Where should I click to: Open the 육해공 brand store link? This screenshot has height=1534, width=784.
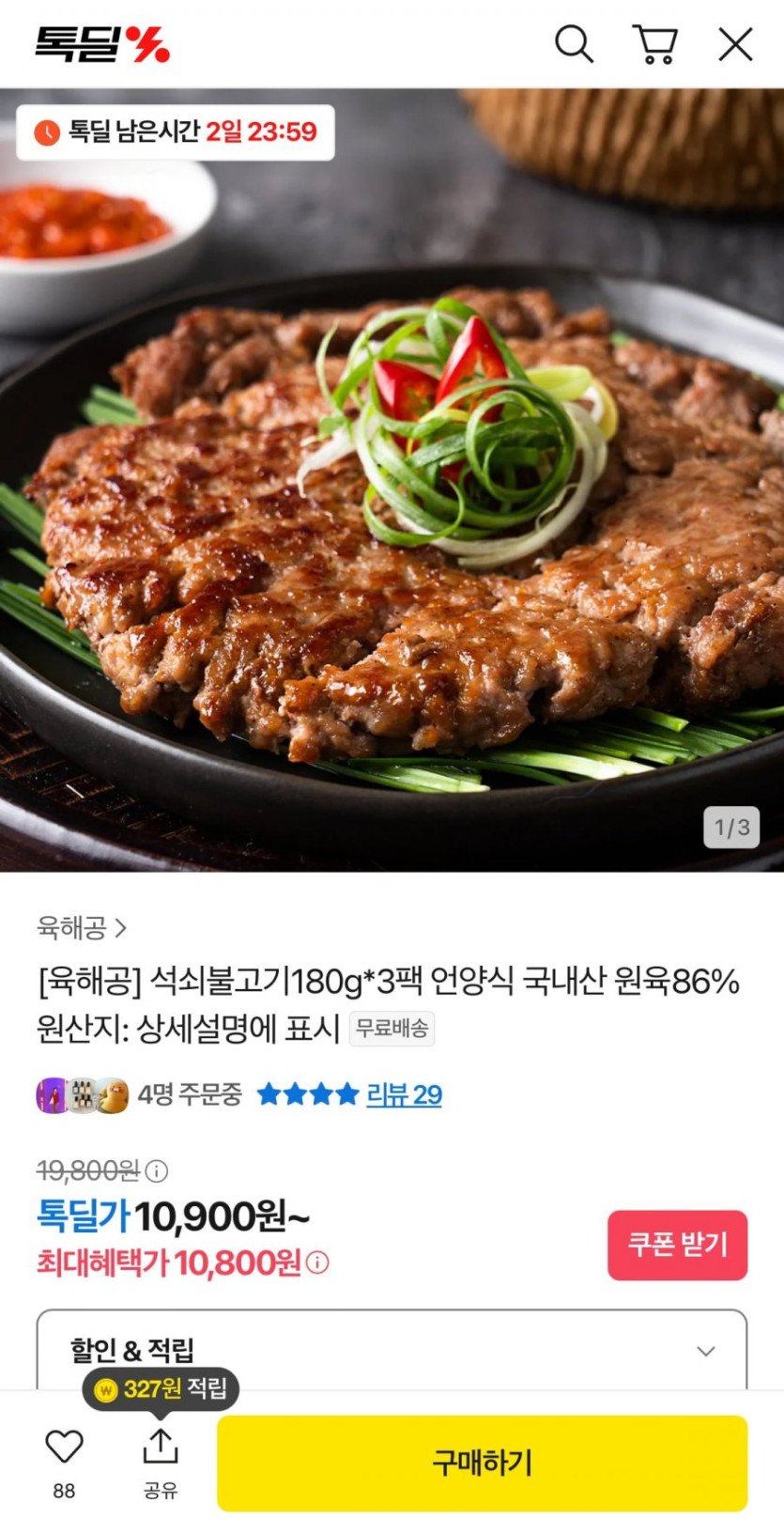point(82,928)
